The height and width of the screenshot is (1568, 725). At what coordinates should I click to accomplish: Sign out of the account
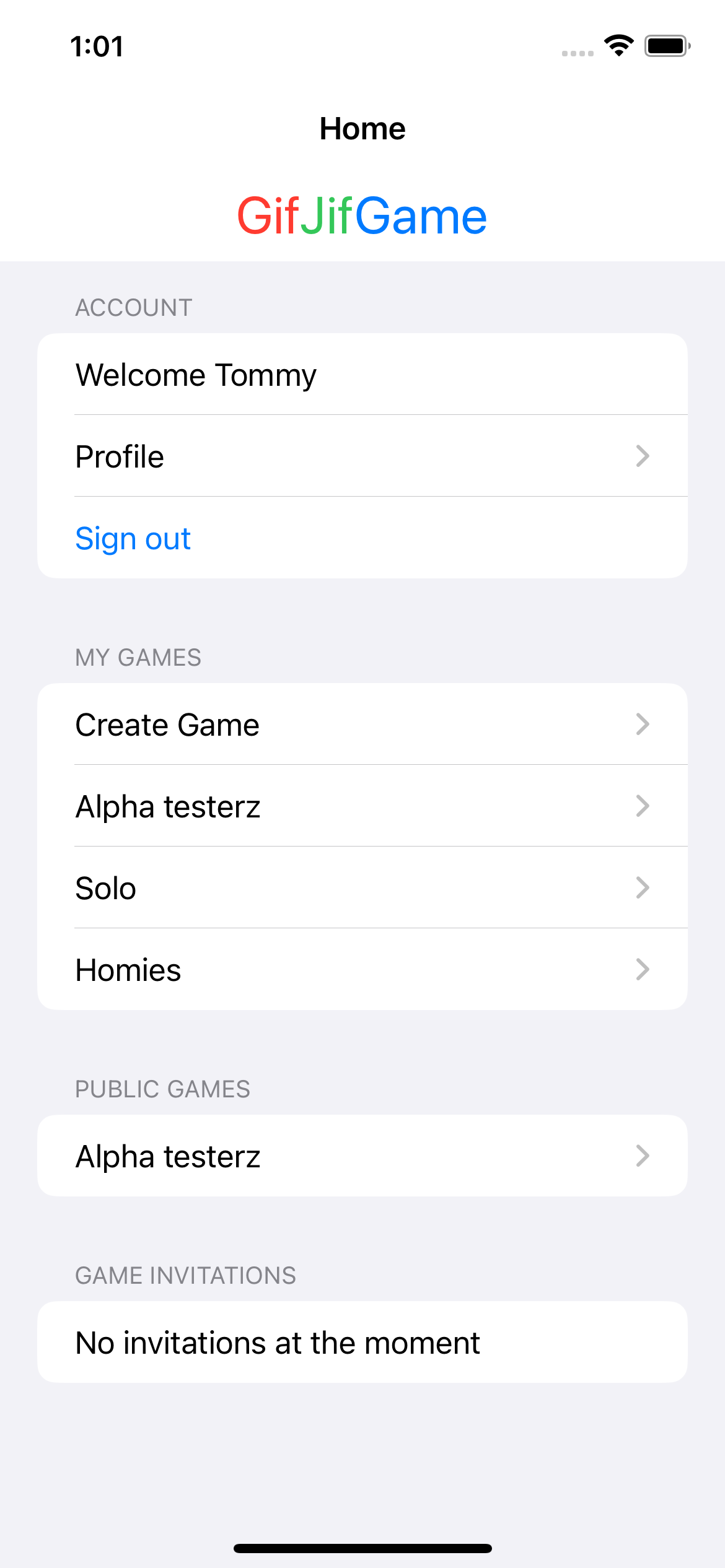[x=133, y=538]
